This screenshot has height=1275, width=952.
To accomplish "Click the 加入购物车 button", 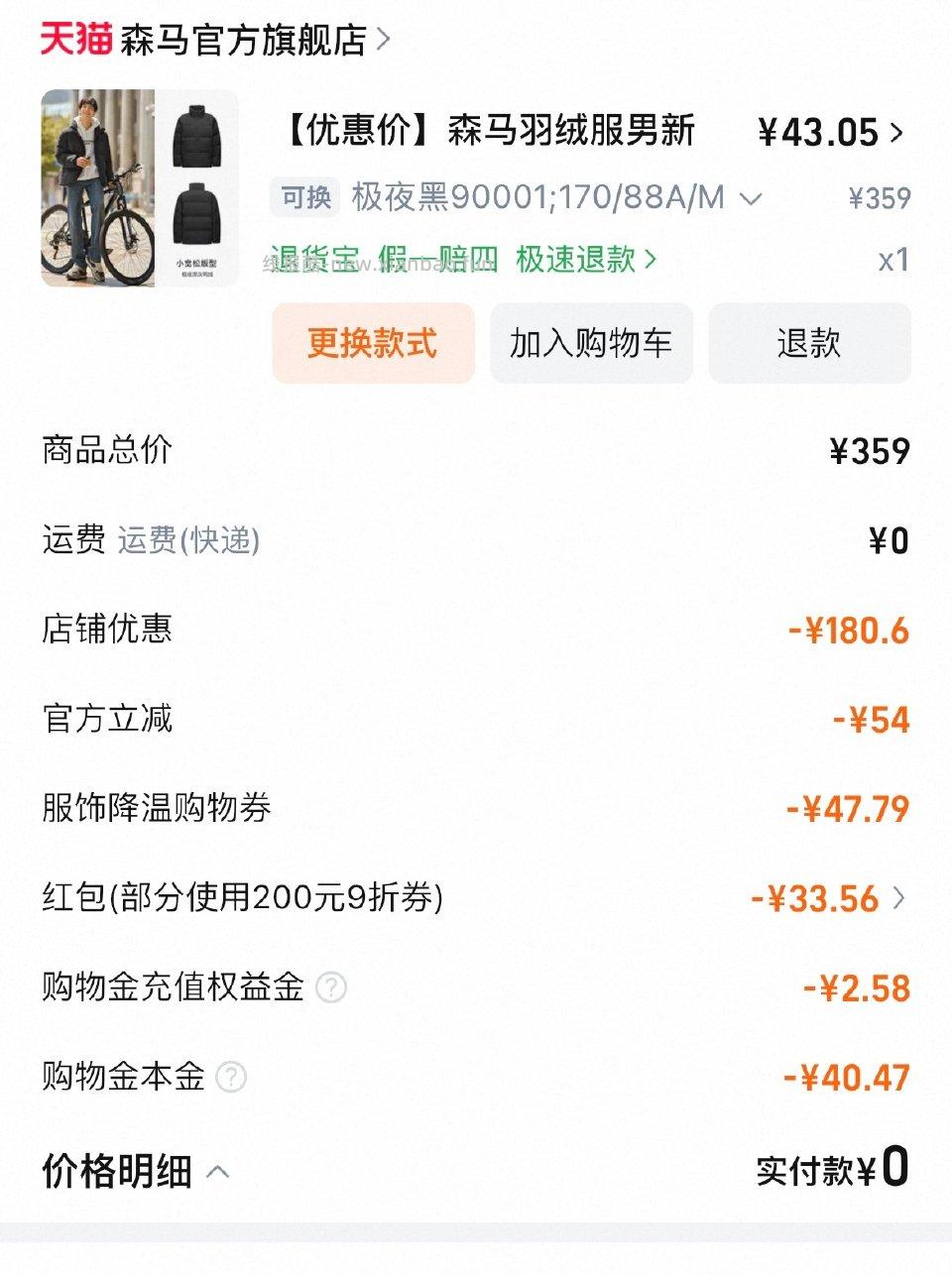I will [x=590, y=343].
